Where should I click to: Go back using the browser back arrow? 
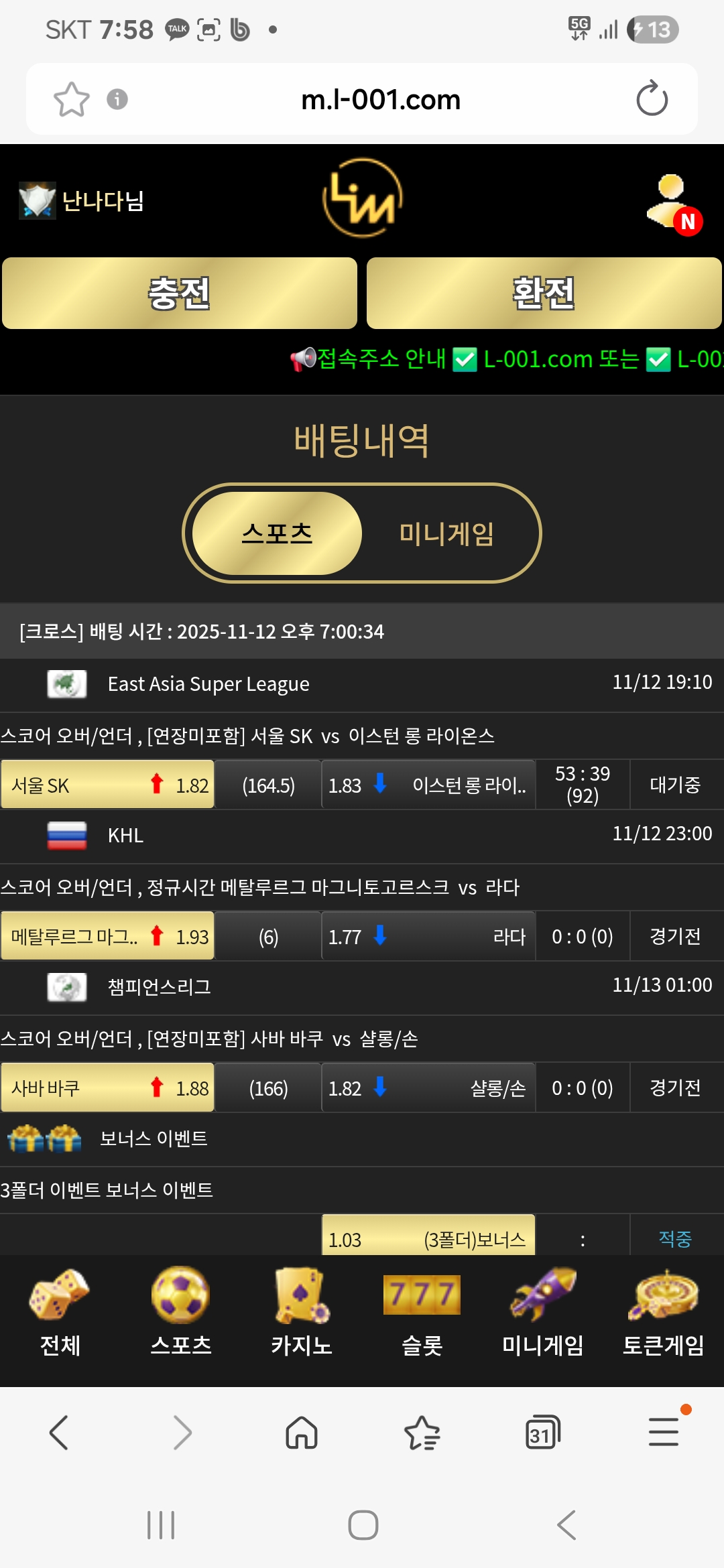(x=59, y=1433)
